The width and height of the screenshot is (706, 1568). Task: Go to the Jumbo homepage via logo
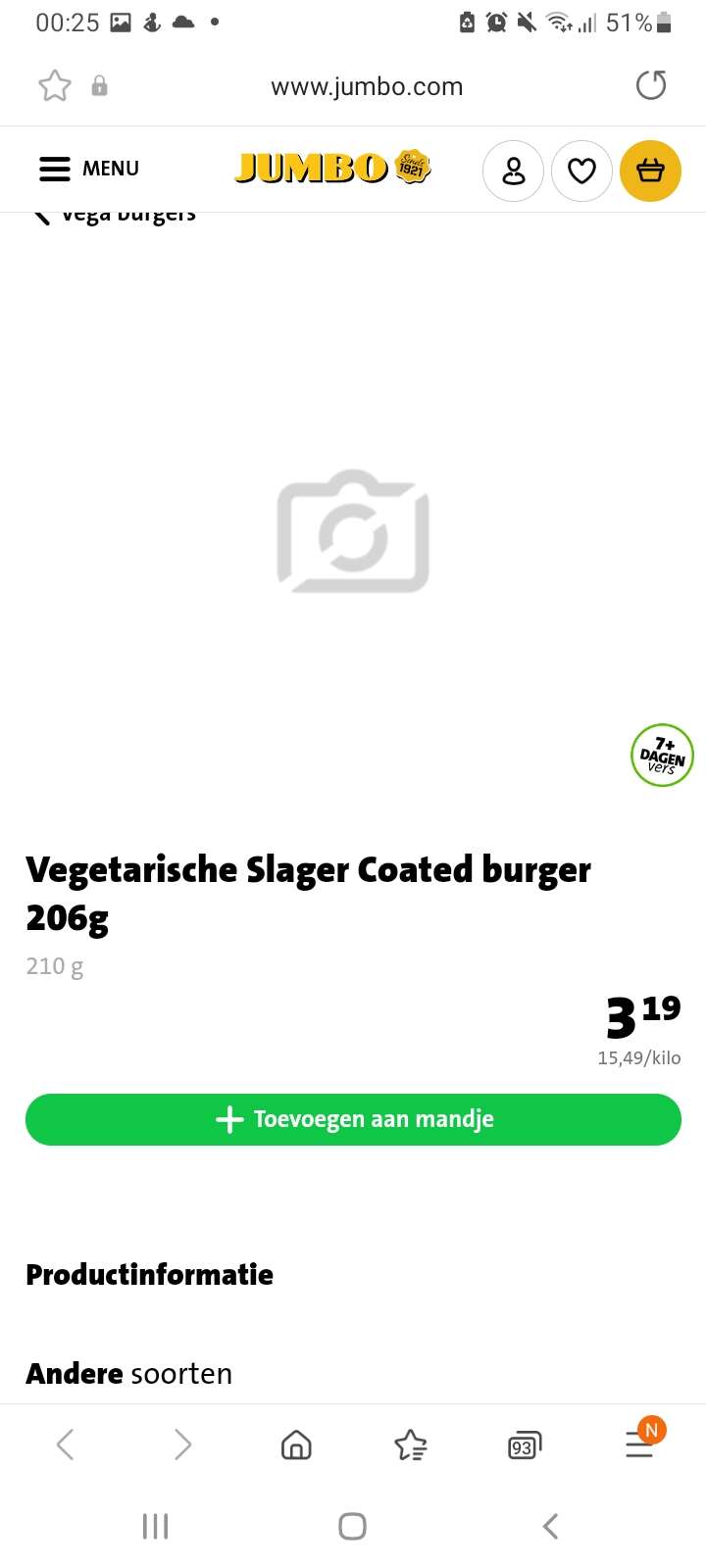click(x=333, y=168)
